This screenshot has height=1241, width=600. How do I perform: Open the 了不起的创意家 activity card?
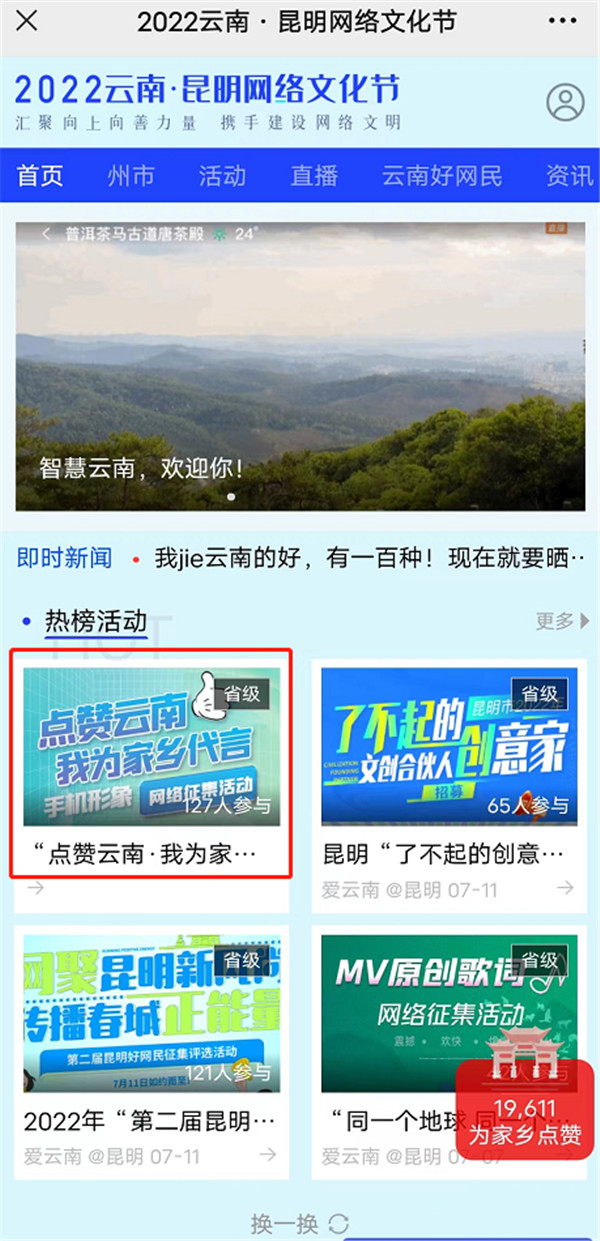point(449,764)
